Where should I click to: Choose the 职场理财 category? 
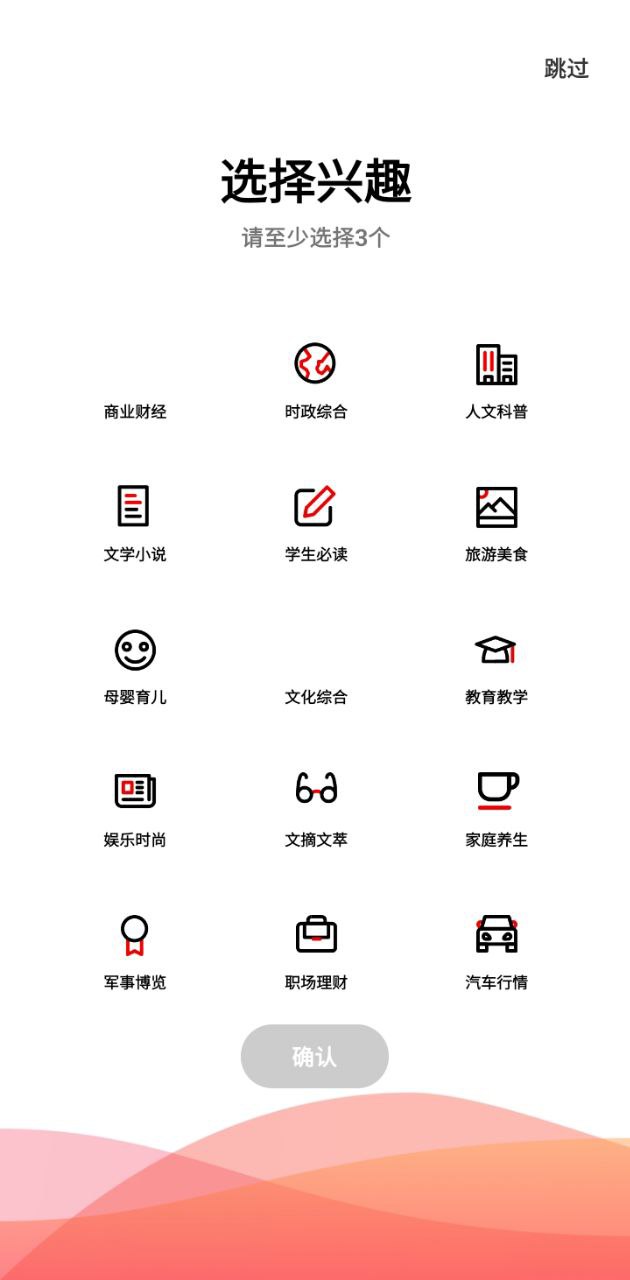point(315,951)
